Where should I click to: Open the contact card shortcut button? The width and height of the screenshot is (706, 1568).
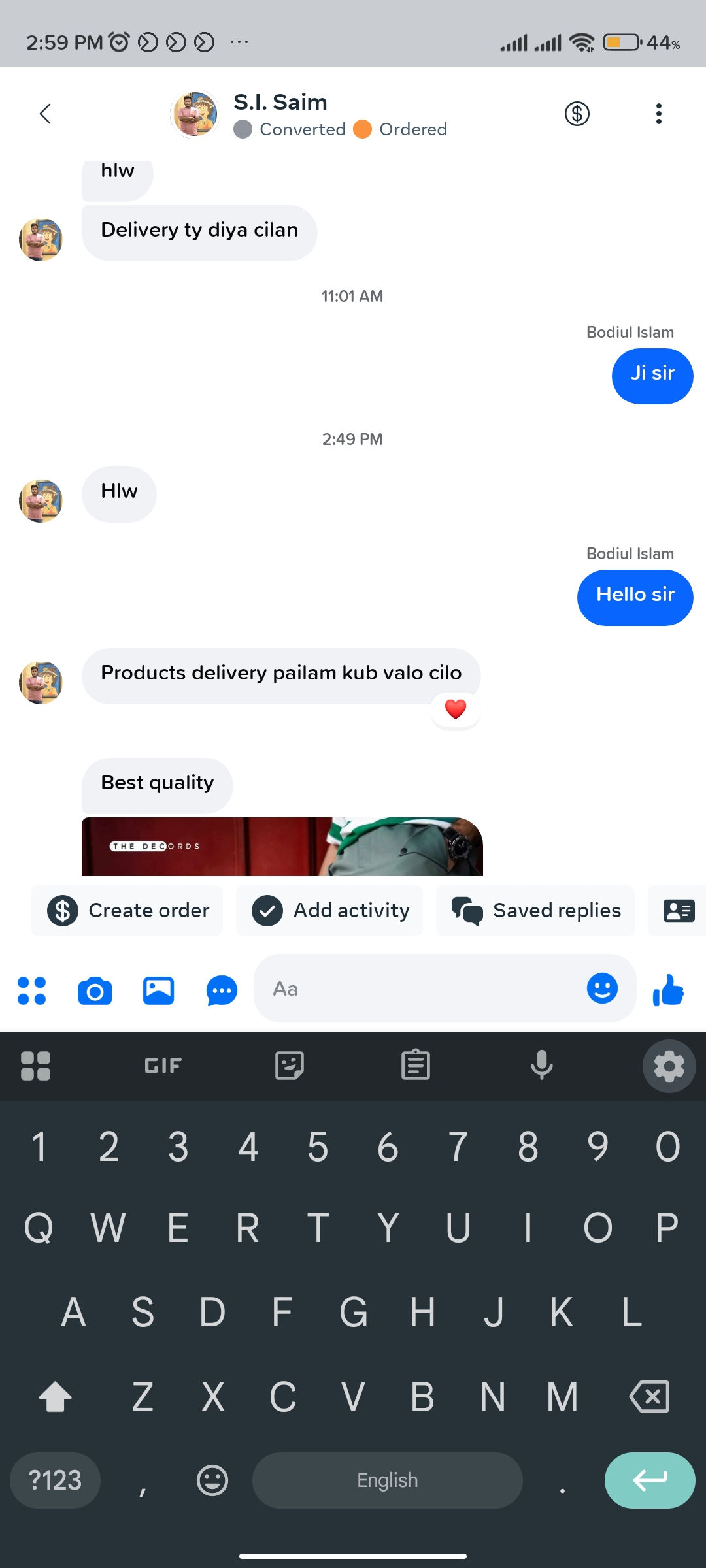(x=679, y=910)
